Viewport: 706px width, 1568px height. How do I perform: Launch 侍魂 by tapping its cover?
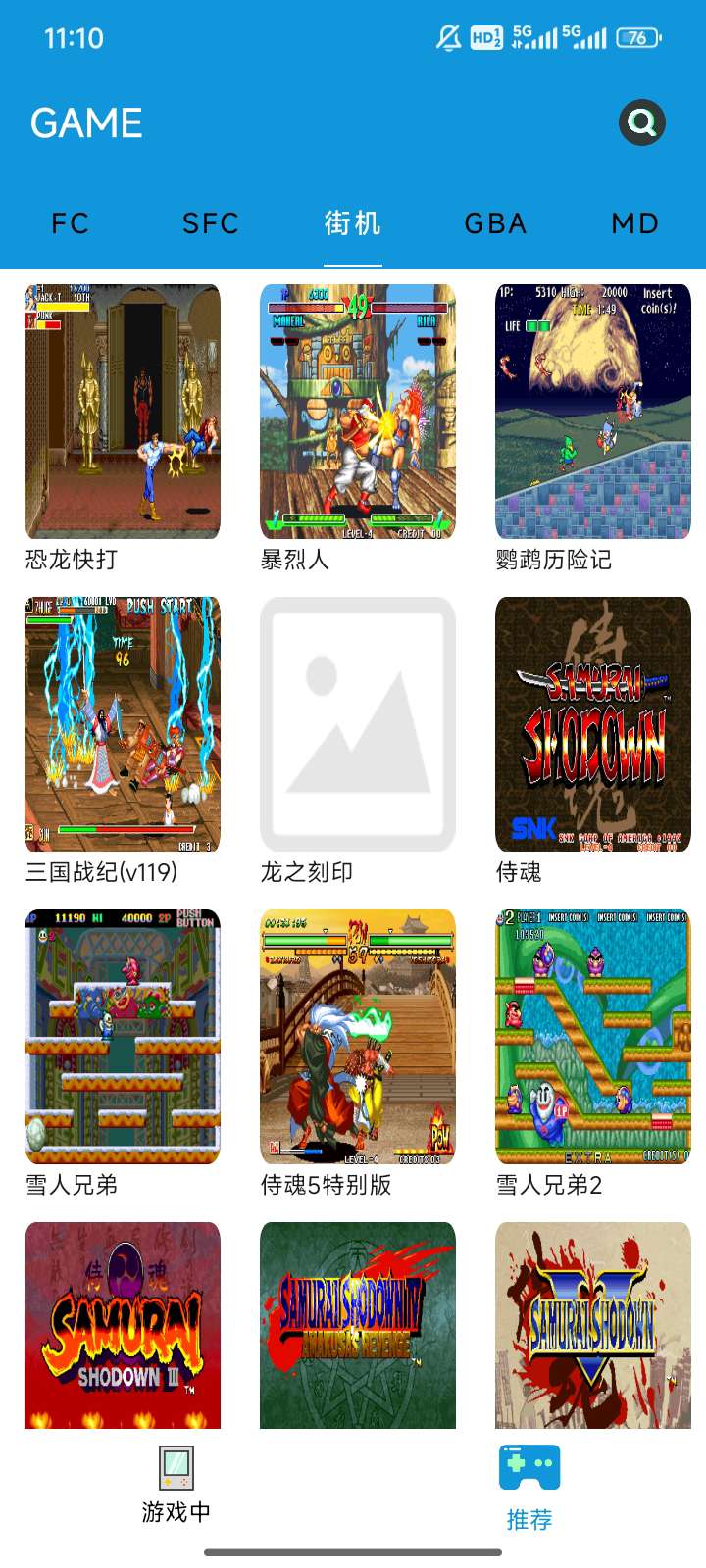pyautogui.click(x=592, y=725)
